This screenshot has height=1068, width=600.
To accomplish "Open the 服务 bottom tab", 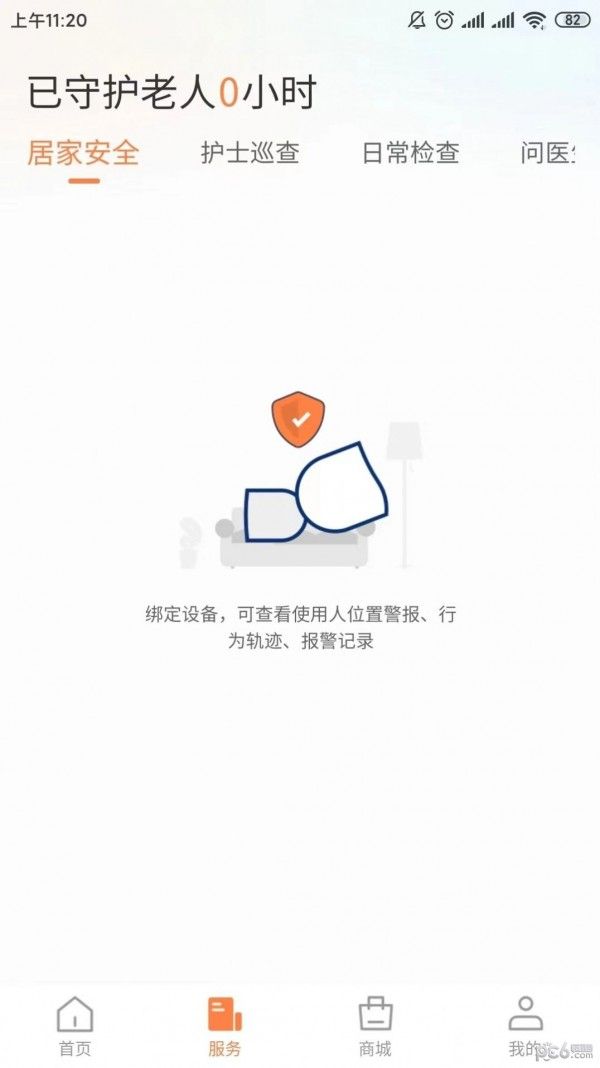I will pyautogui.click(x=225, y=1025).
